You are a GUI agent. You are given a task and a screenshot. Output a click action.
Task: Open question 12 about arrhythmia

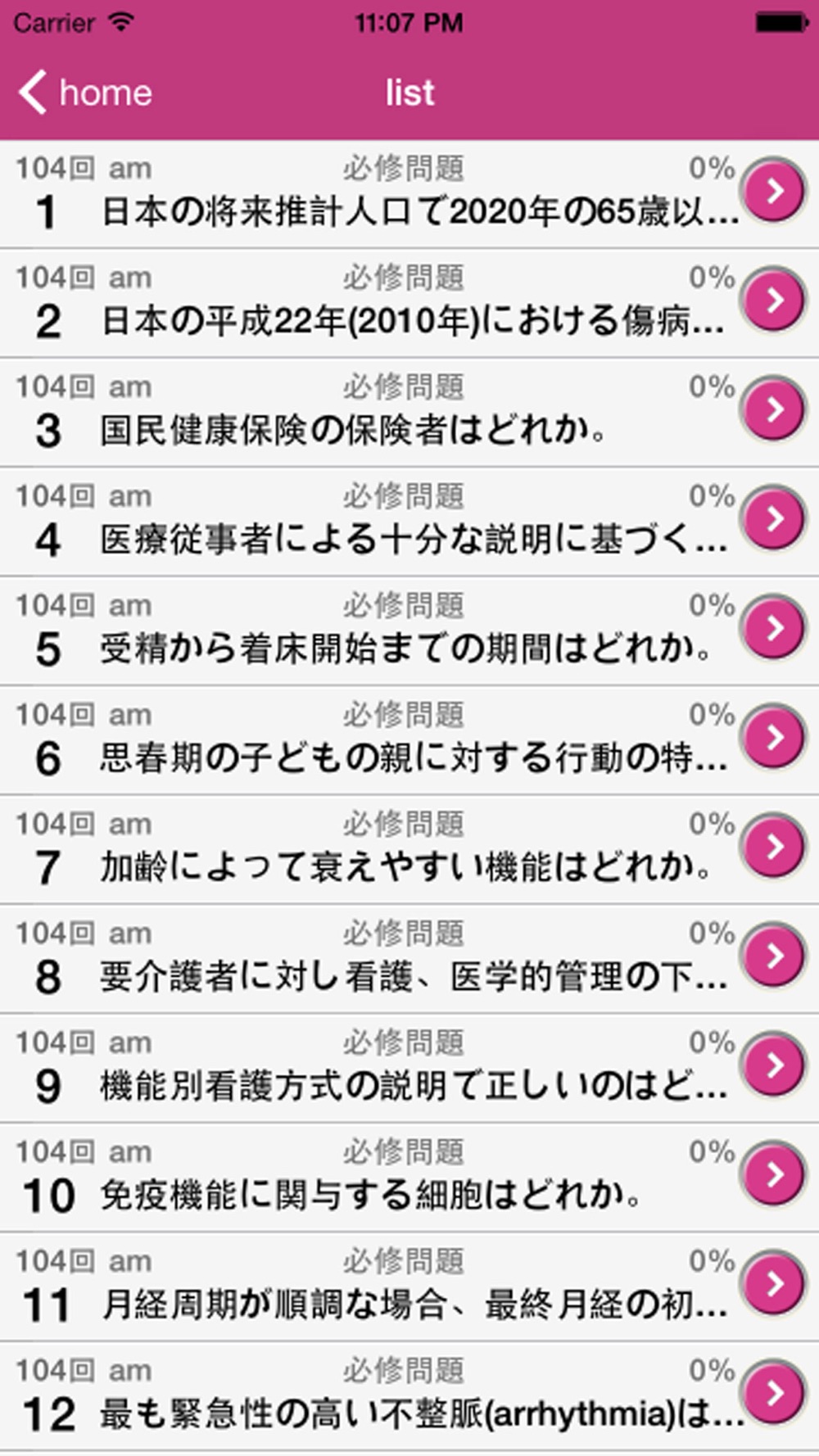pos(409,1395)
